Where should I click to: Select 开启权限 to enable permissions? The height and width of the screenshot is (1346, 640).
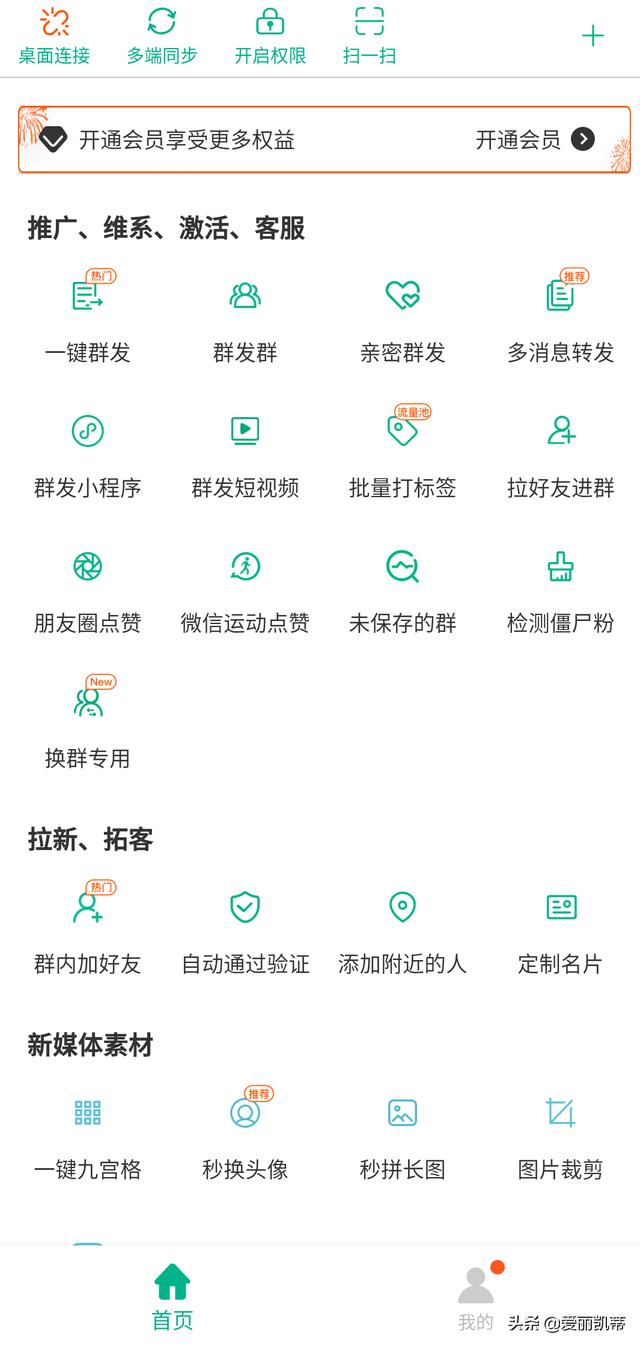270,35
